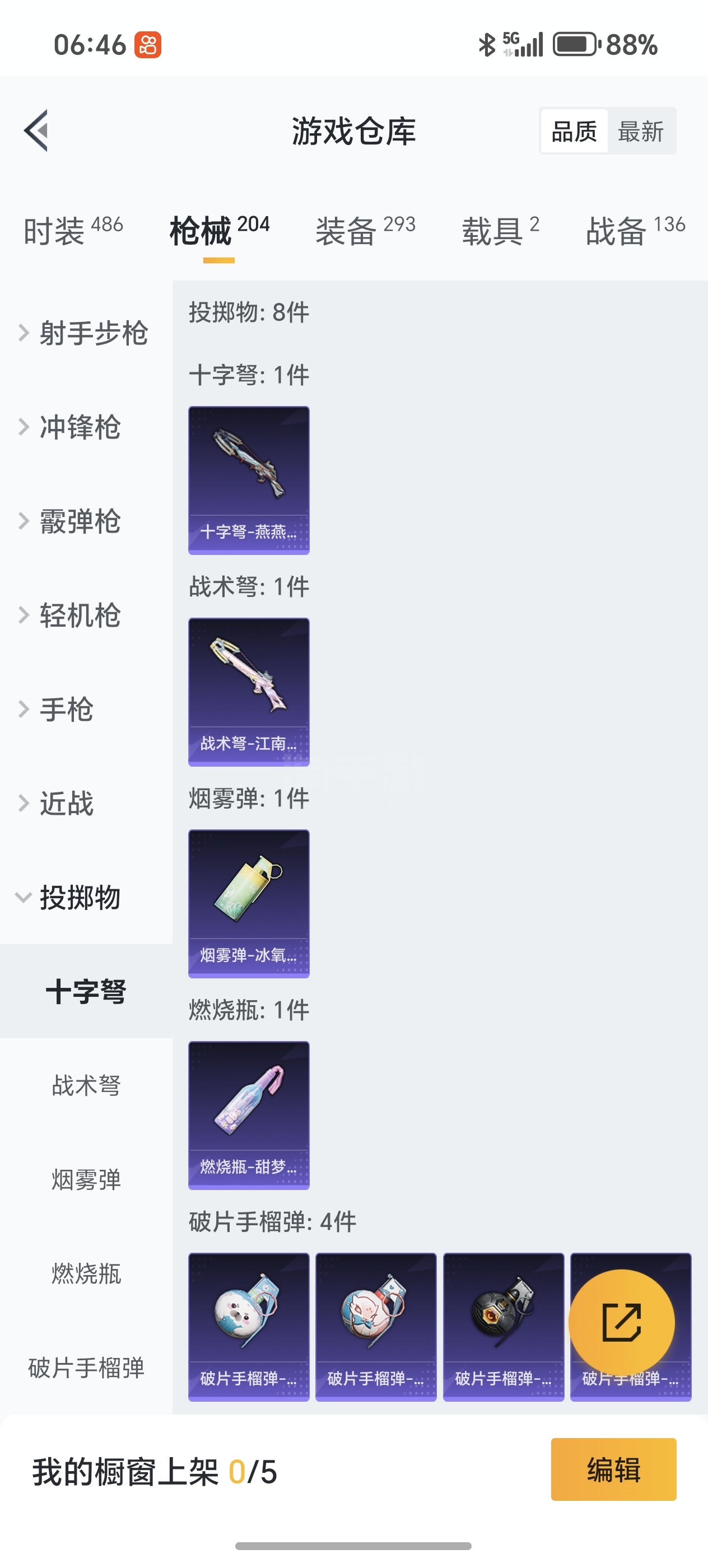
Task: Open the 十字弩-燕燕 item card
Action: (249, 480)
